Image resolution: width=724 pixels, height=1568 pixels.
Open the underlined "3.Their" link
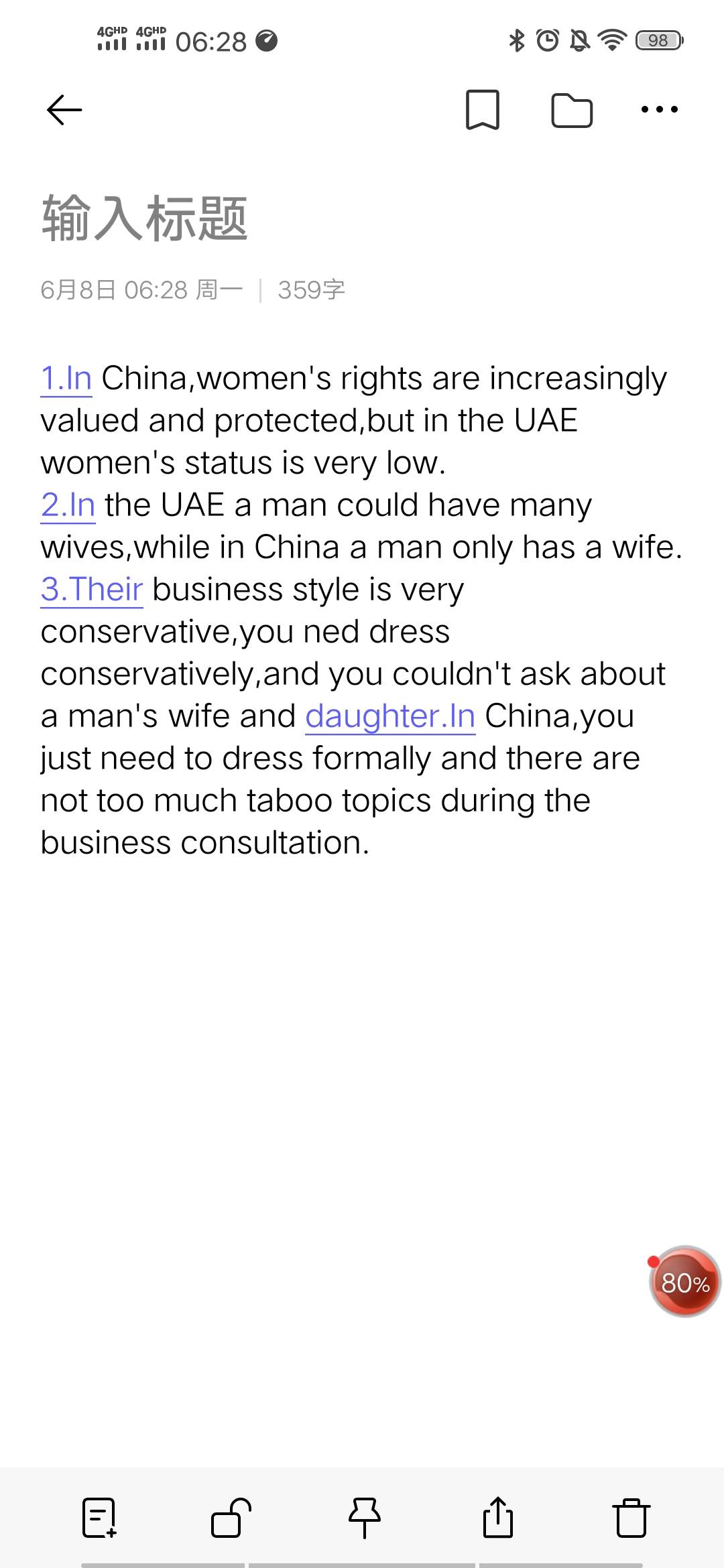[x=92, y=590]
